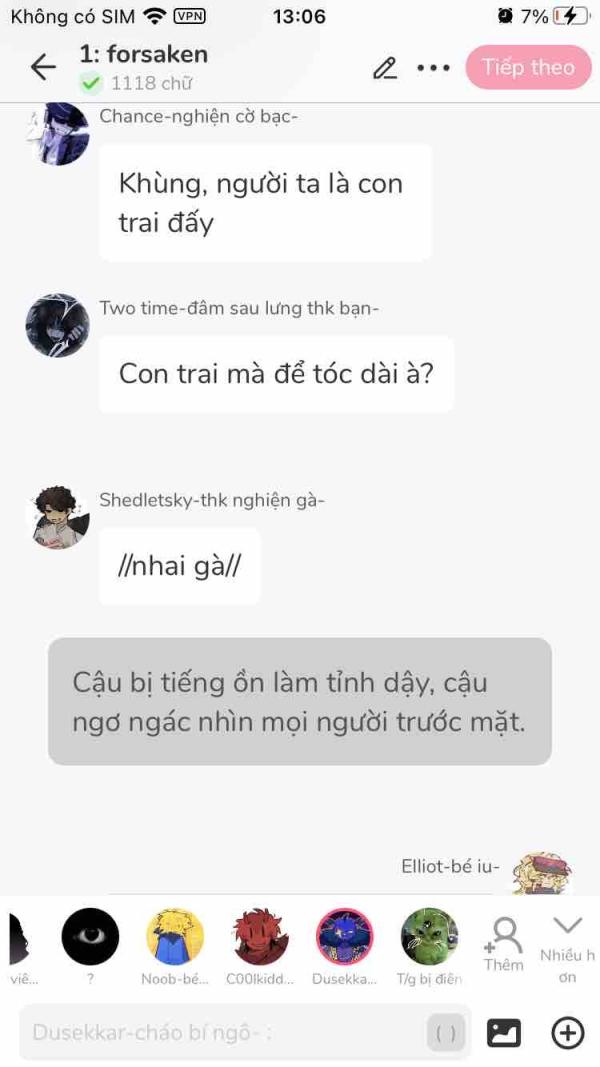This screenshot has width=600, height=1067.
Task: Open the plus circle add menu
Action: click(567, 1033)
